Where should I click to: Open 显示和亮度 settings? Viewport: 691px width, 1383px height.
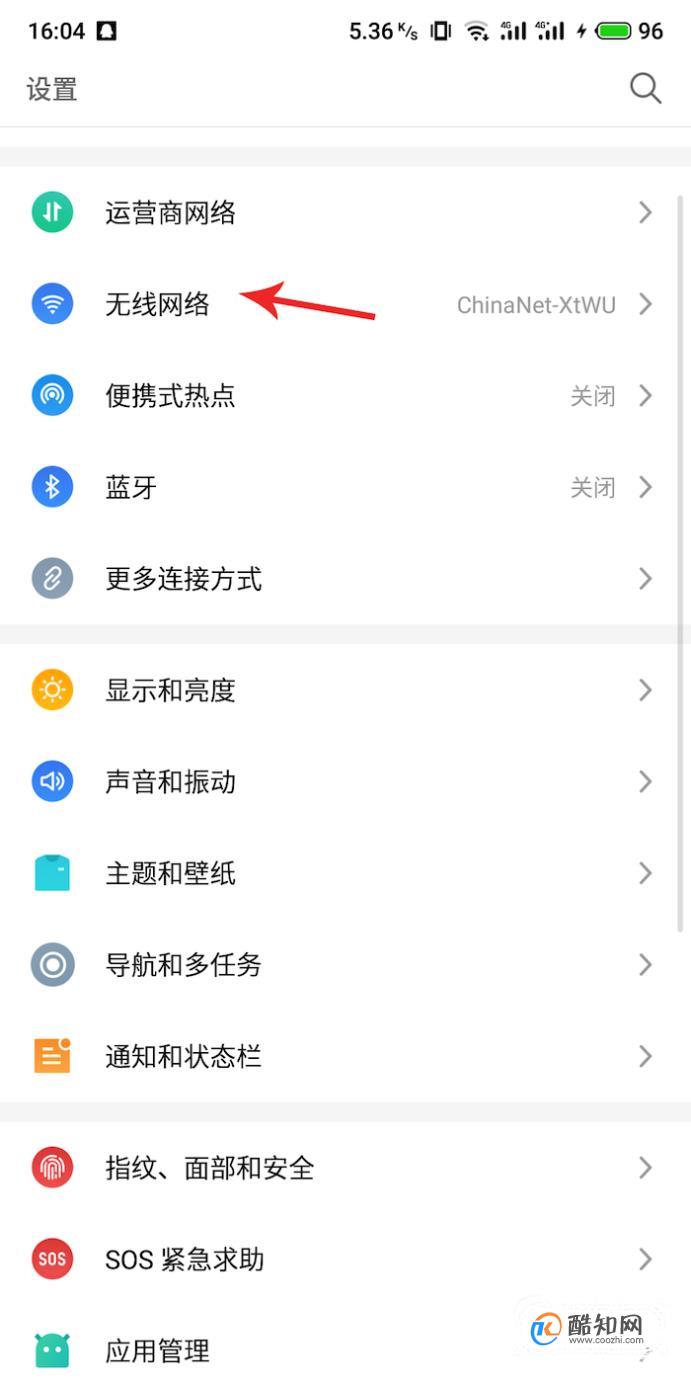pos(345,690)
